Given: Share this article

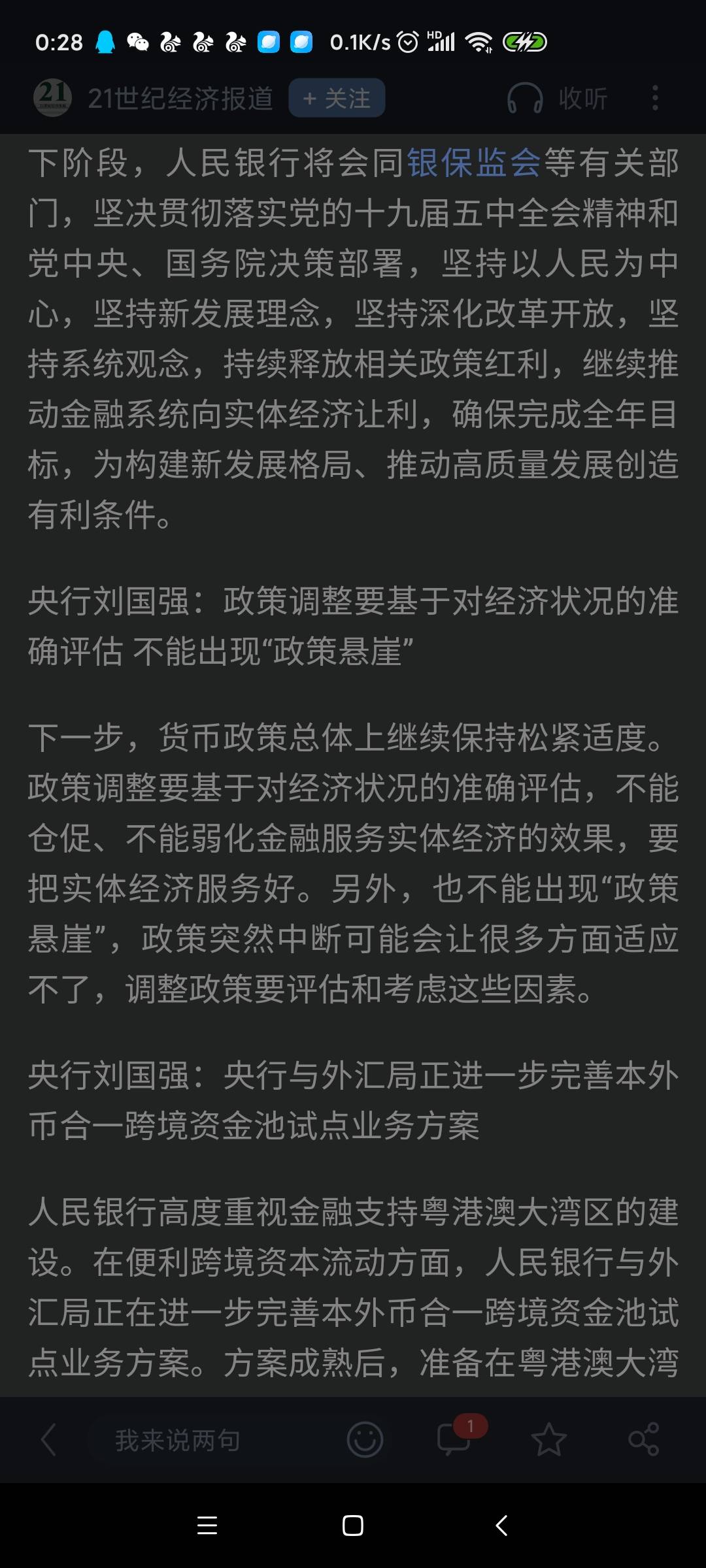Looking at the screenshot, I should click(643, 1439).
